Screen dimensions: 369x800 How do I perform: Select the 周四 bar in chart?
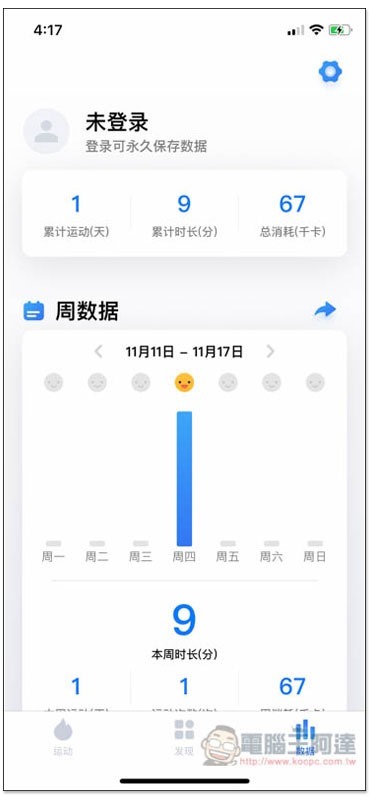(x=184, y=479)
